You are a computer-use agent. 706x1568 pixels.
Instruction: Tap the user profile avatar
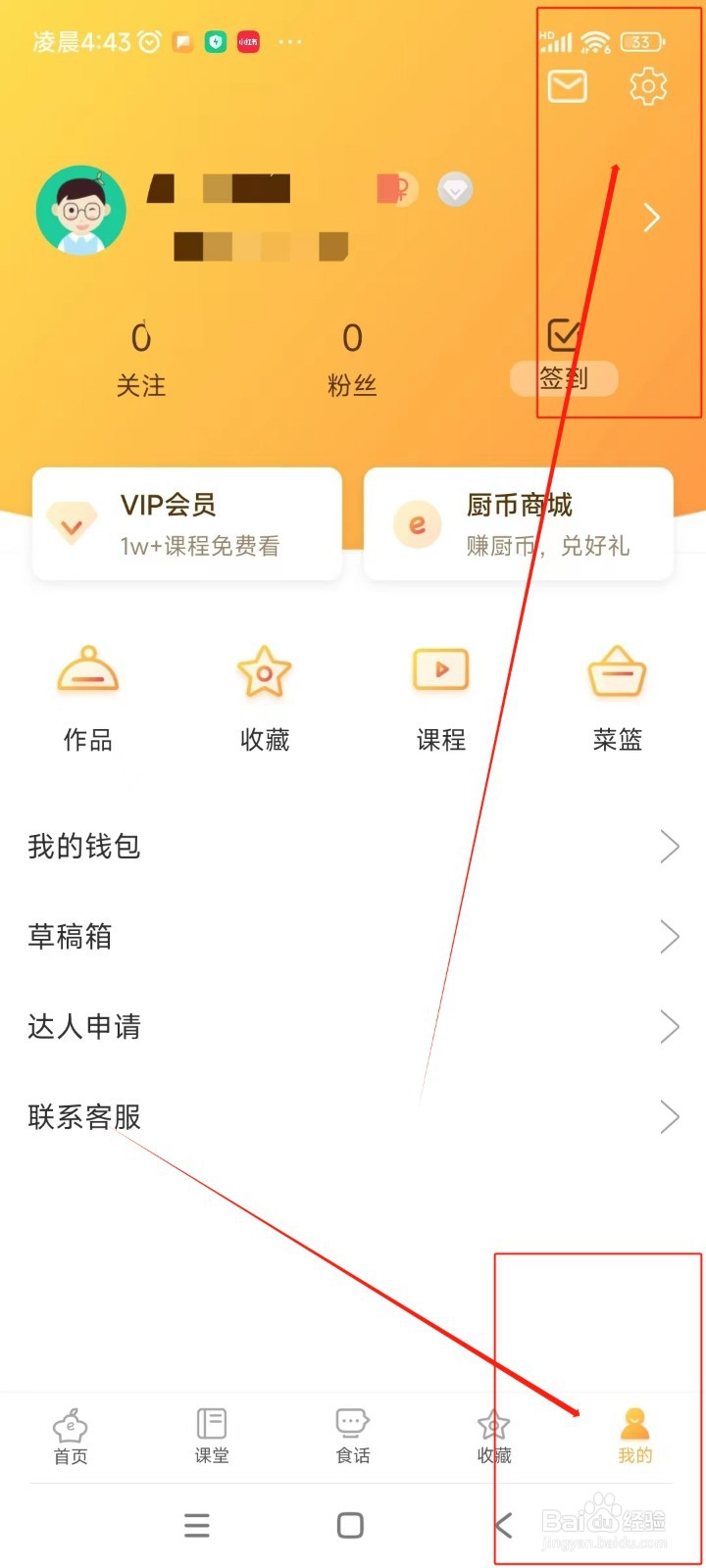point(82,209)
